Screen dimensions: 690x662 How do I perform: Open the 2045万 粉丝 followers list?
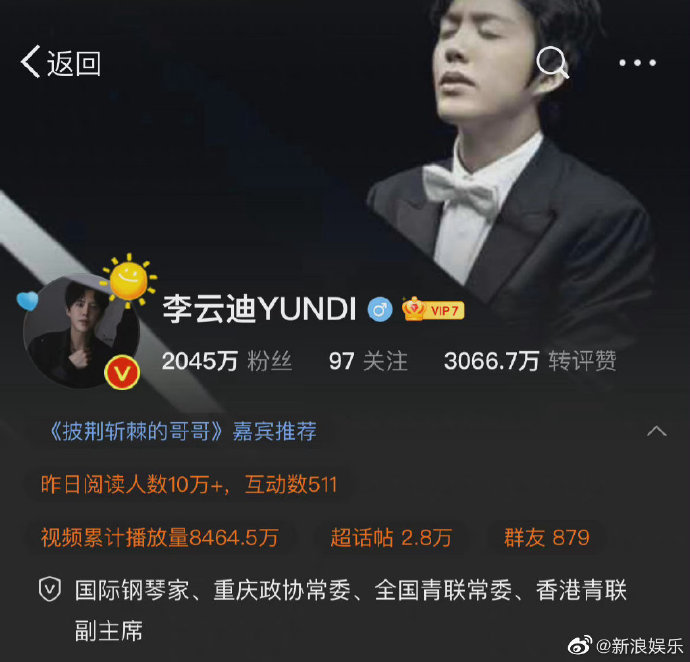pos(227,361)
